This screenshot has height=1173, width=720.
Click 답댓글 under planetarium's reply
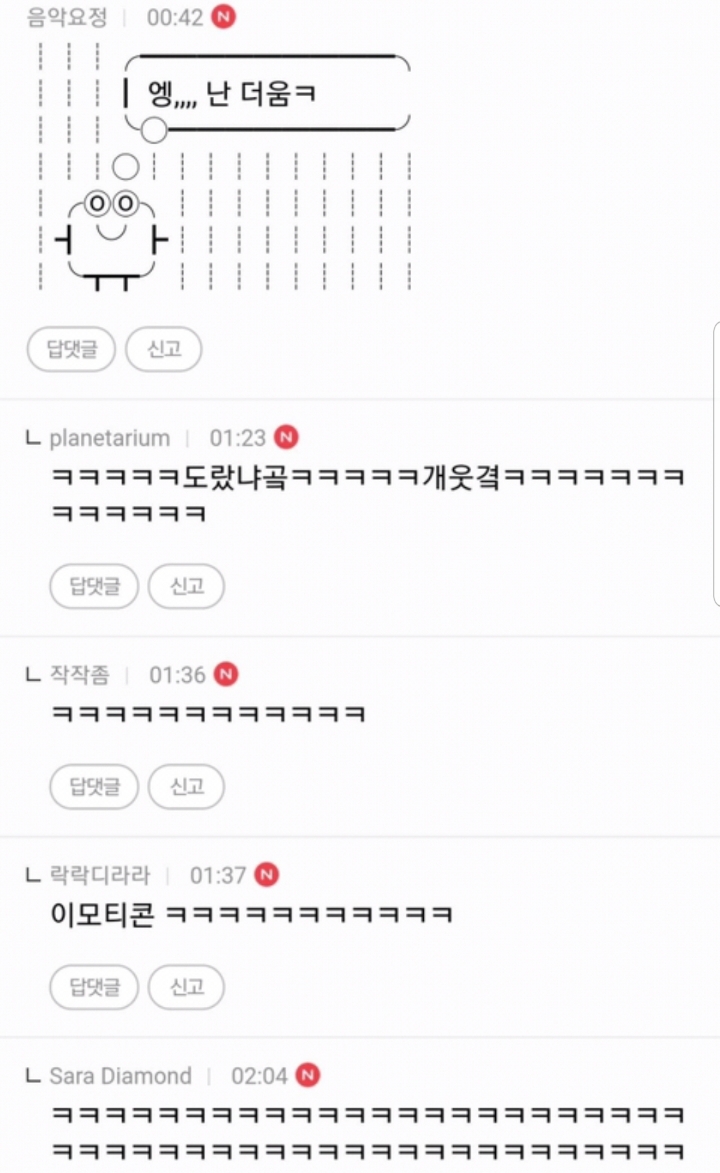pyautogui.click(x=93, y=586)
